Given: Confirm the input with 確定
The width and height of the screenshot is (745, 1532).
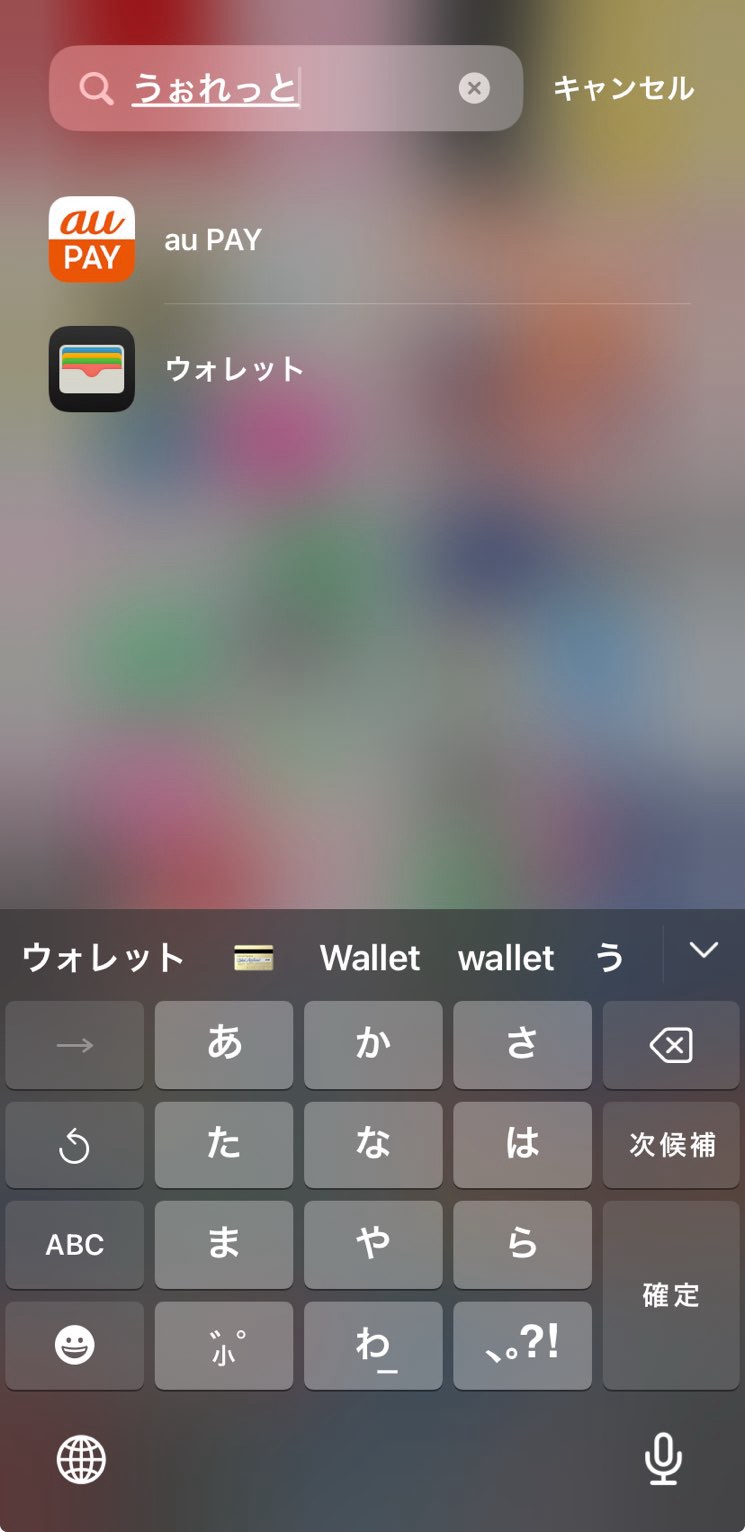Looking at the screenshot, I should pos(671,1296).
